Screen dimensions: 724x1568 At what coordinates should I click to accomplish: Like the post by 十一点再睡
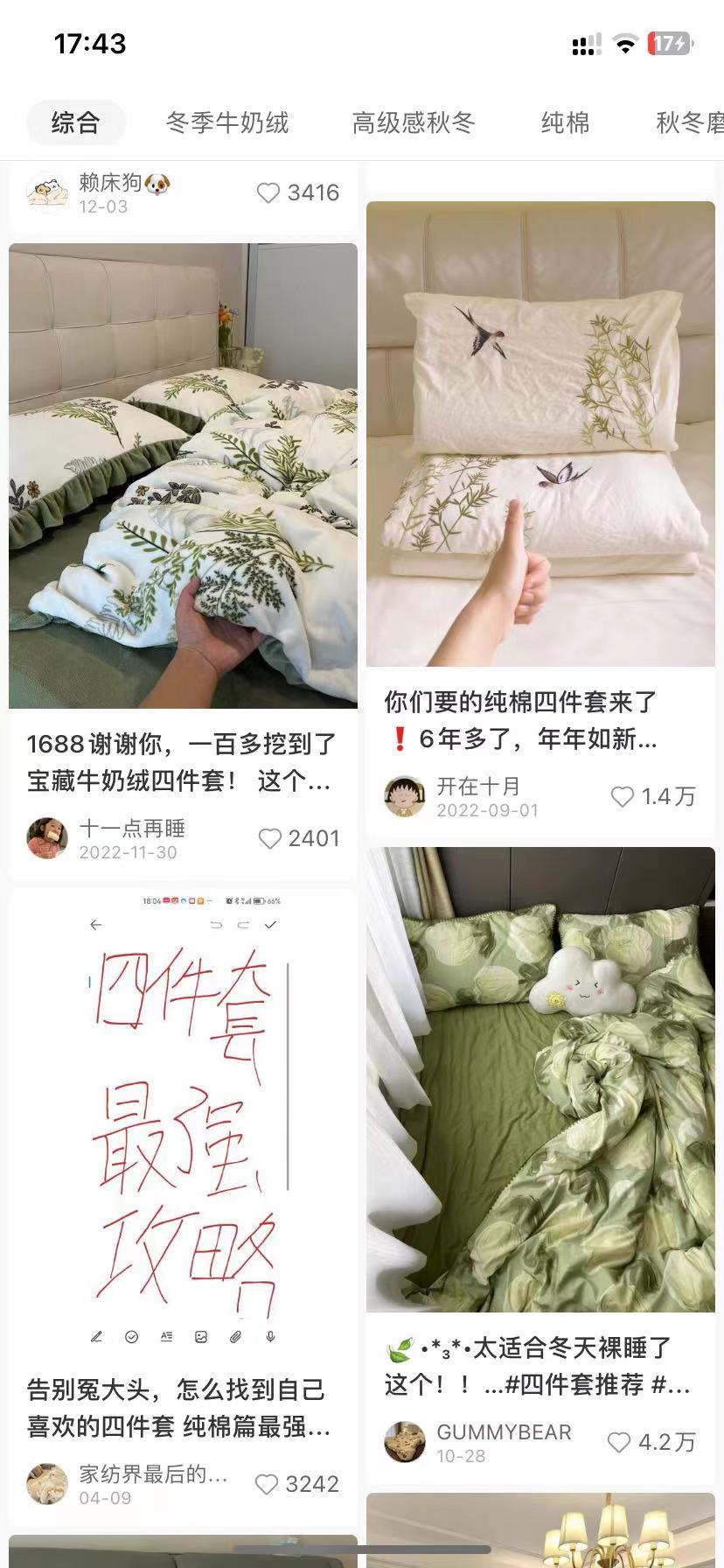click(x=270, y=838)
